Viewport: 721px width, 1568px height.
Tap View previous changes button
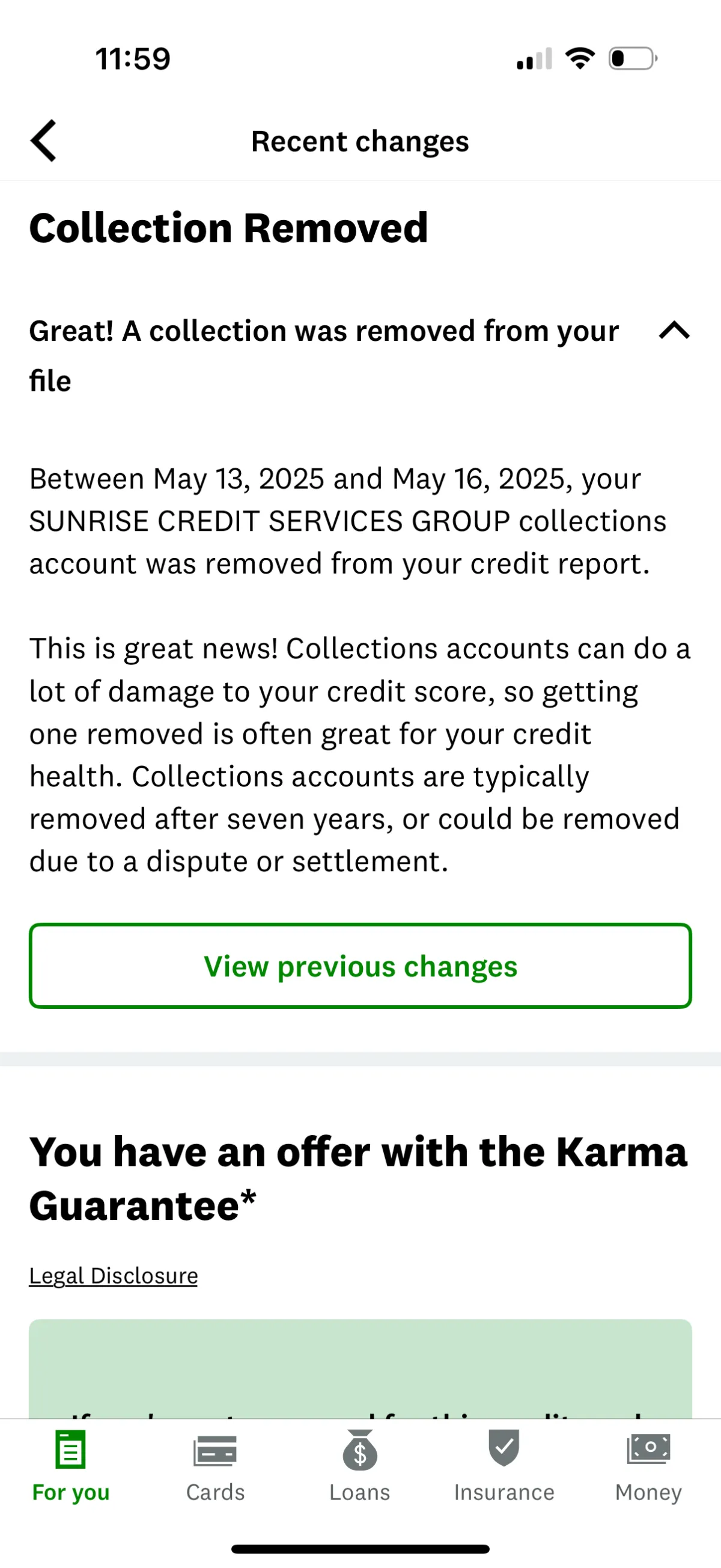360,966
